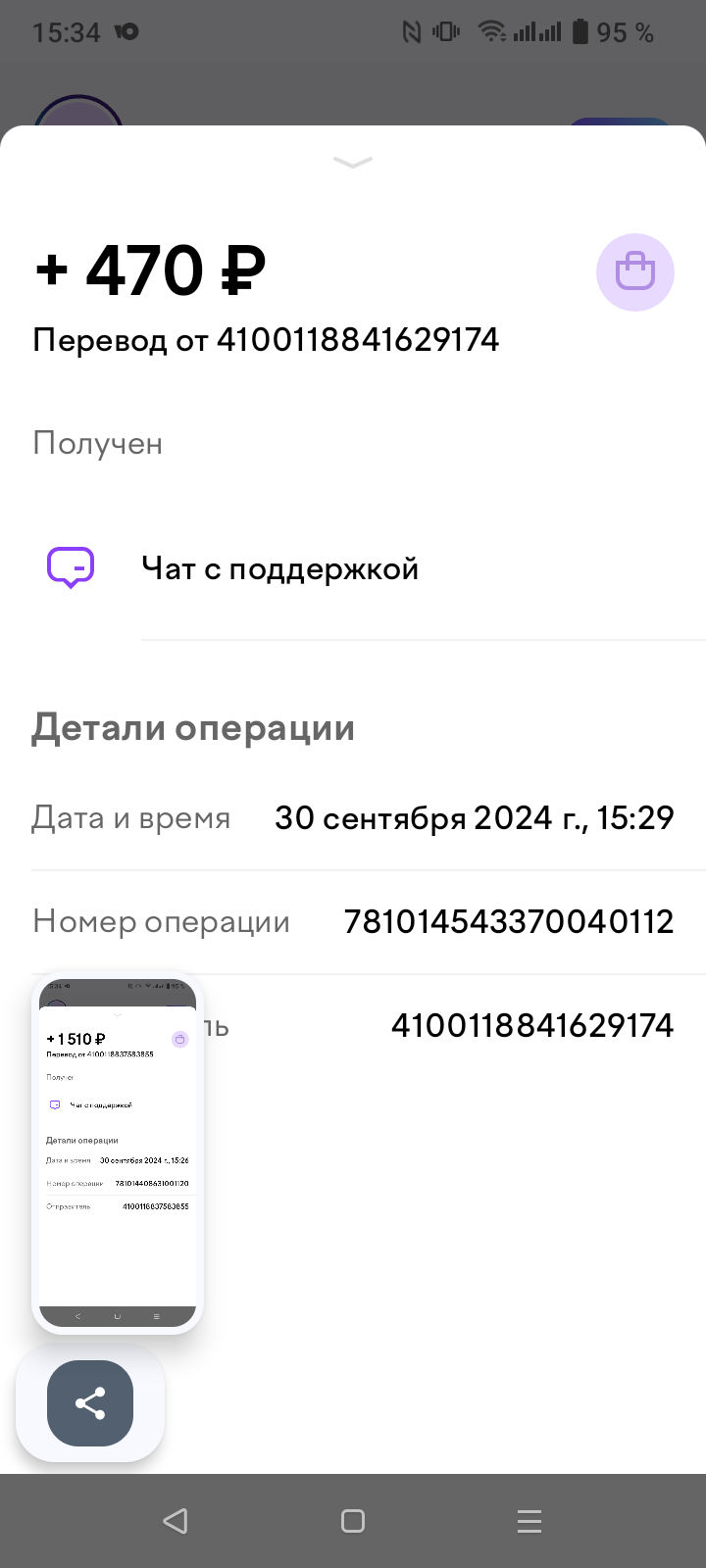
Task: Share the captured screenshot
Action: pyautogui.click(x=90, y=1403)
